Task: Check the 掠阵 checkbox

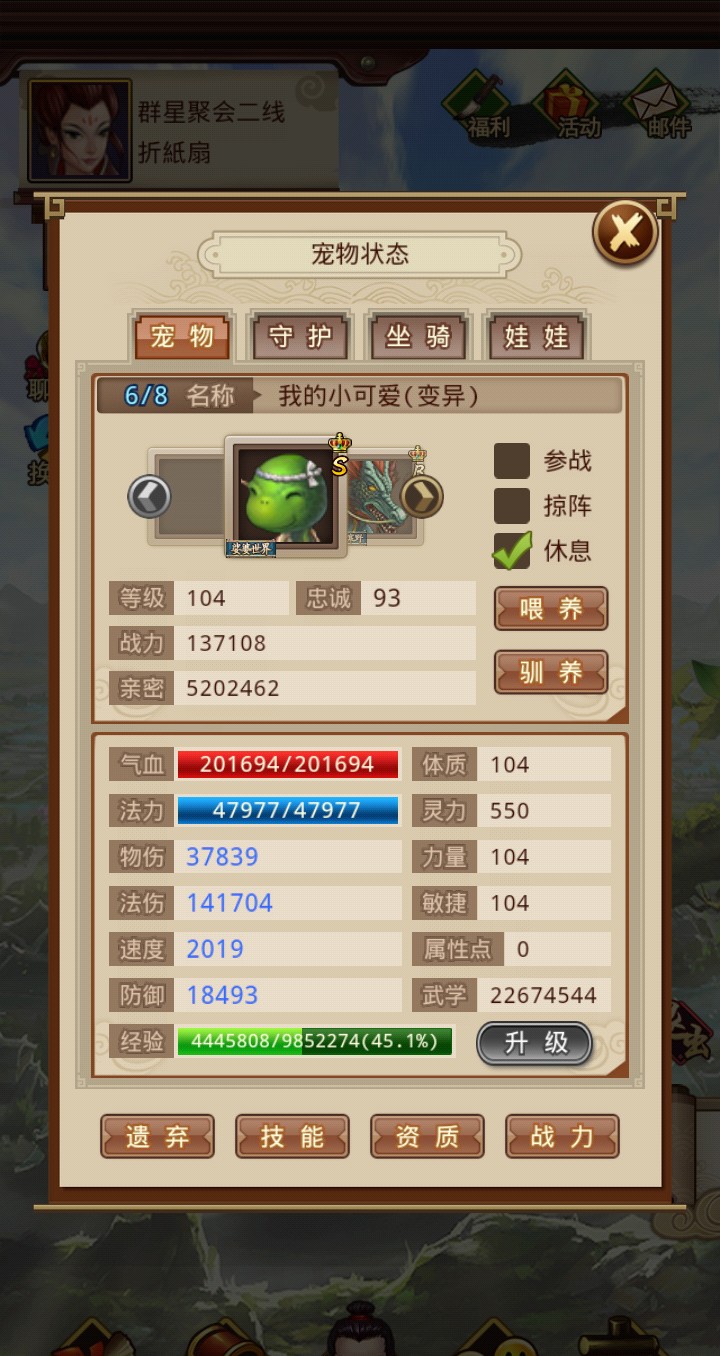Action: [512, 506]
